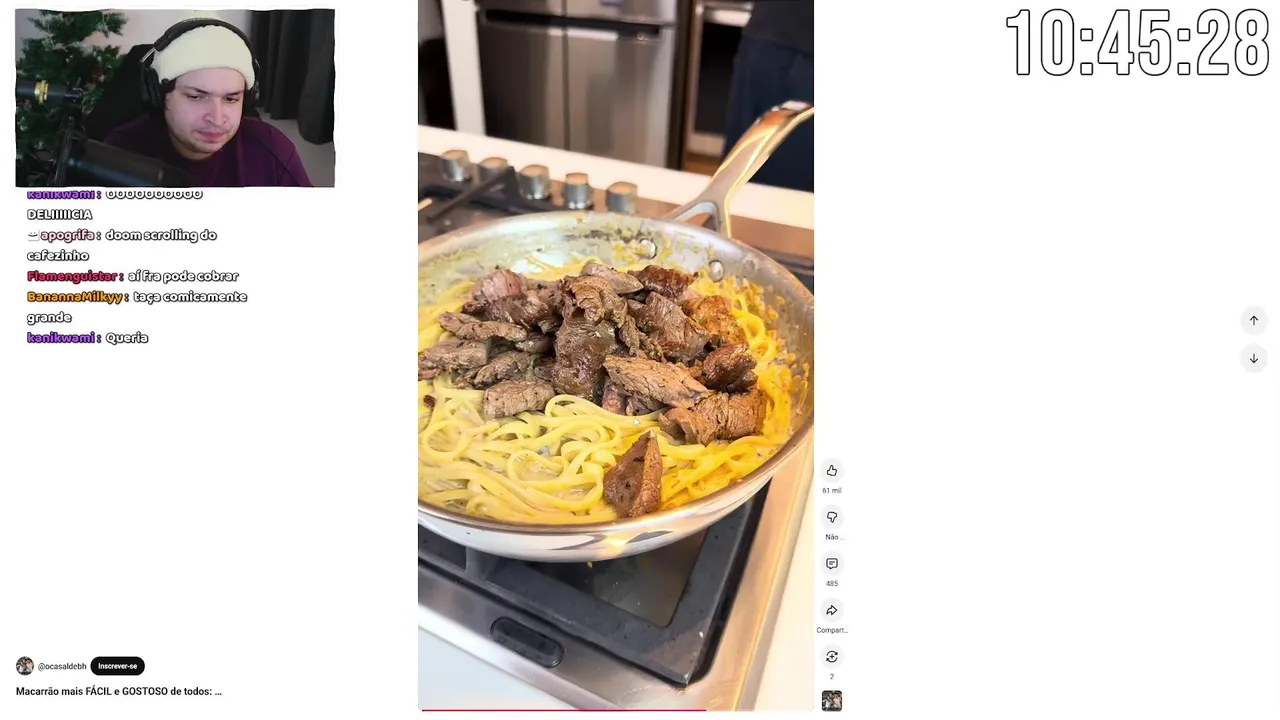The width and height of the screenshot is (1280, 720).
Task: Go to the previous Short with up arrow
Action: pyautogui.click(x=1253, y=321)
